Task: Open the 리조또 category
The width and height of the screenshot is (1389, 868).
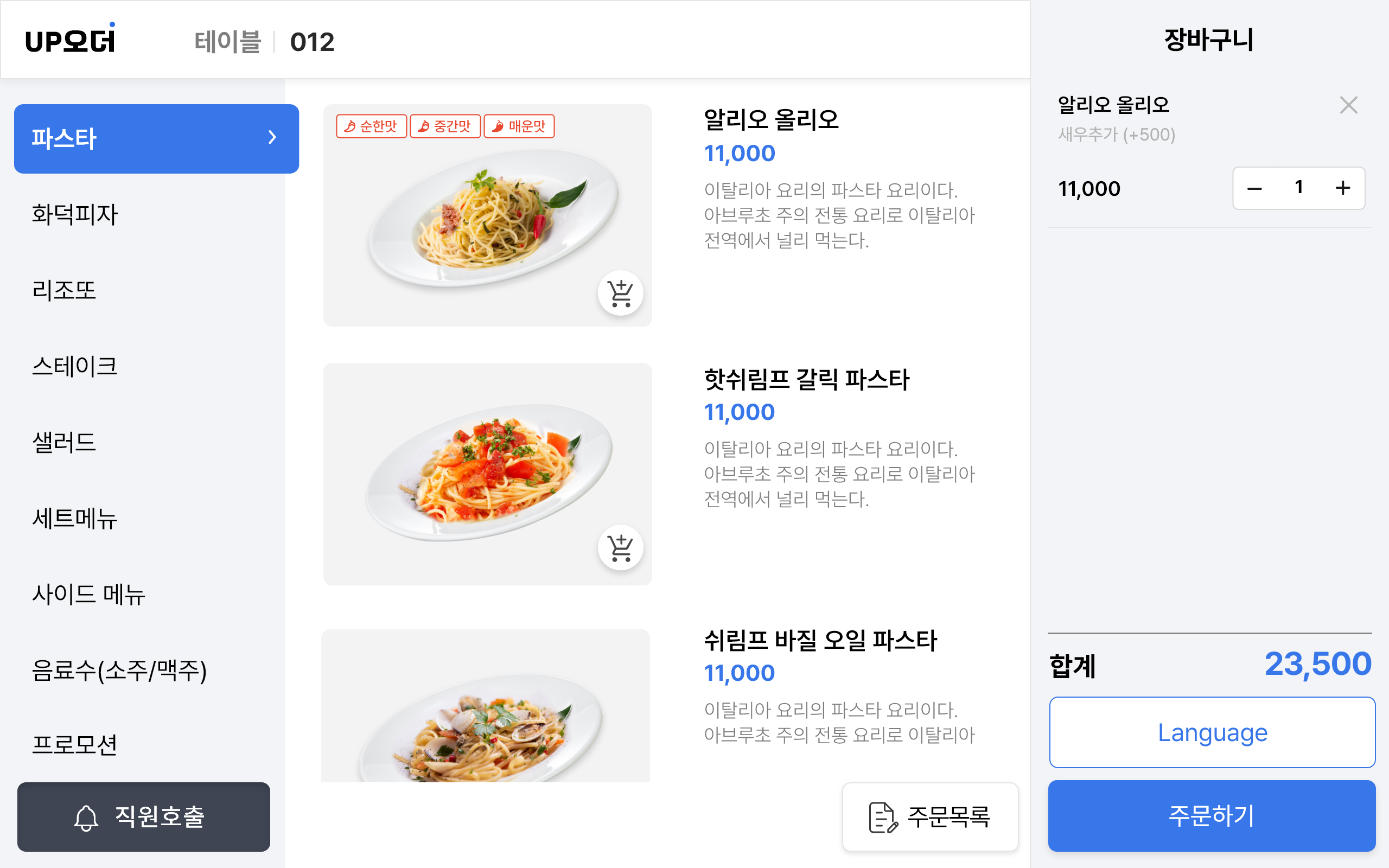Action: point(64,290)
